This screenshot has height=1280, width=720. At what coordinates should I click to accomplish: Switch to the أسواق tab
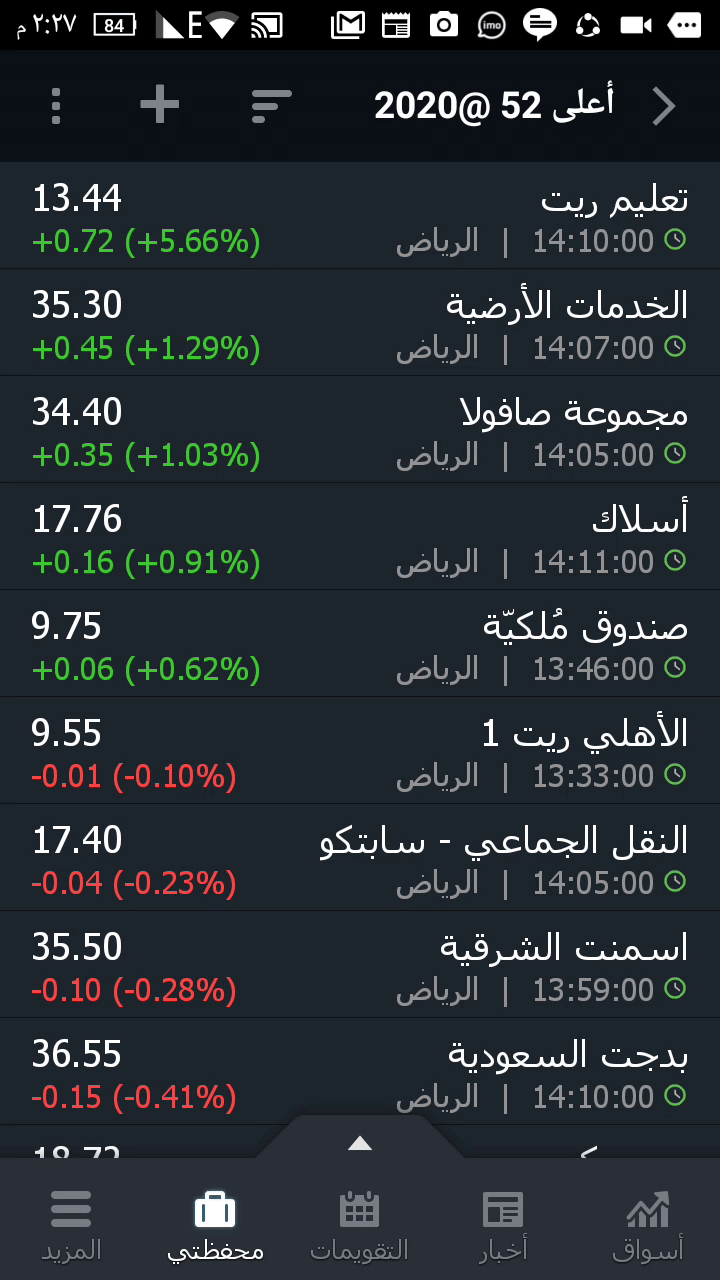647,1225
